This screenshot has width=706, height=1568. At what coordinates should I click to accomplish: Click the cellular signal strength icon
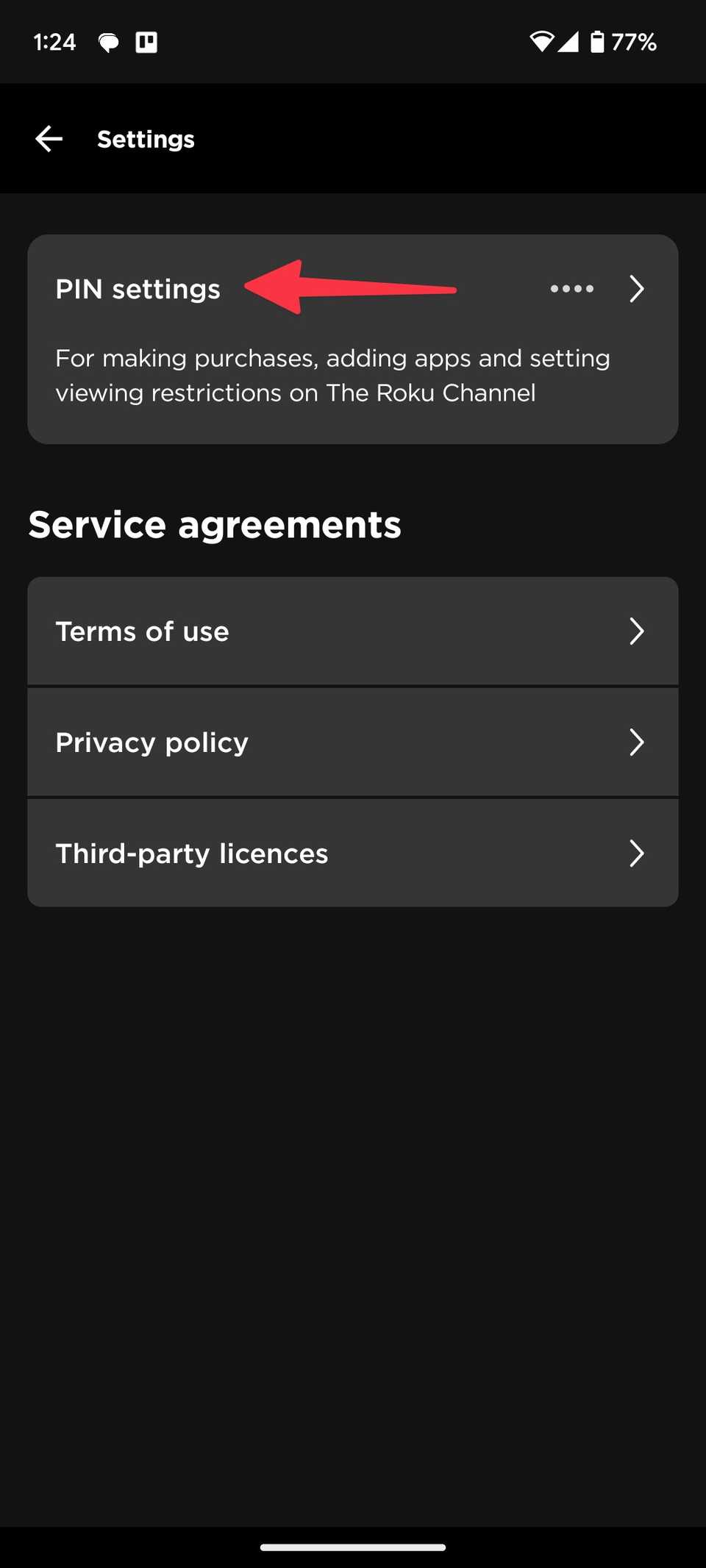coord(569,42)
